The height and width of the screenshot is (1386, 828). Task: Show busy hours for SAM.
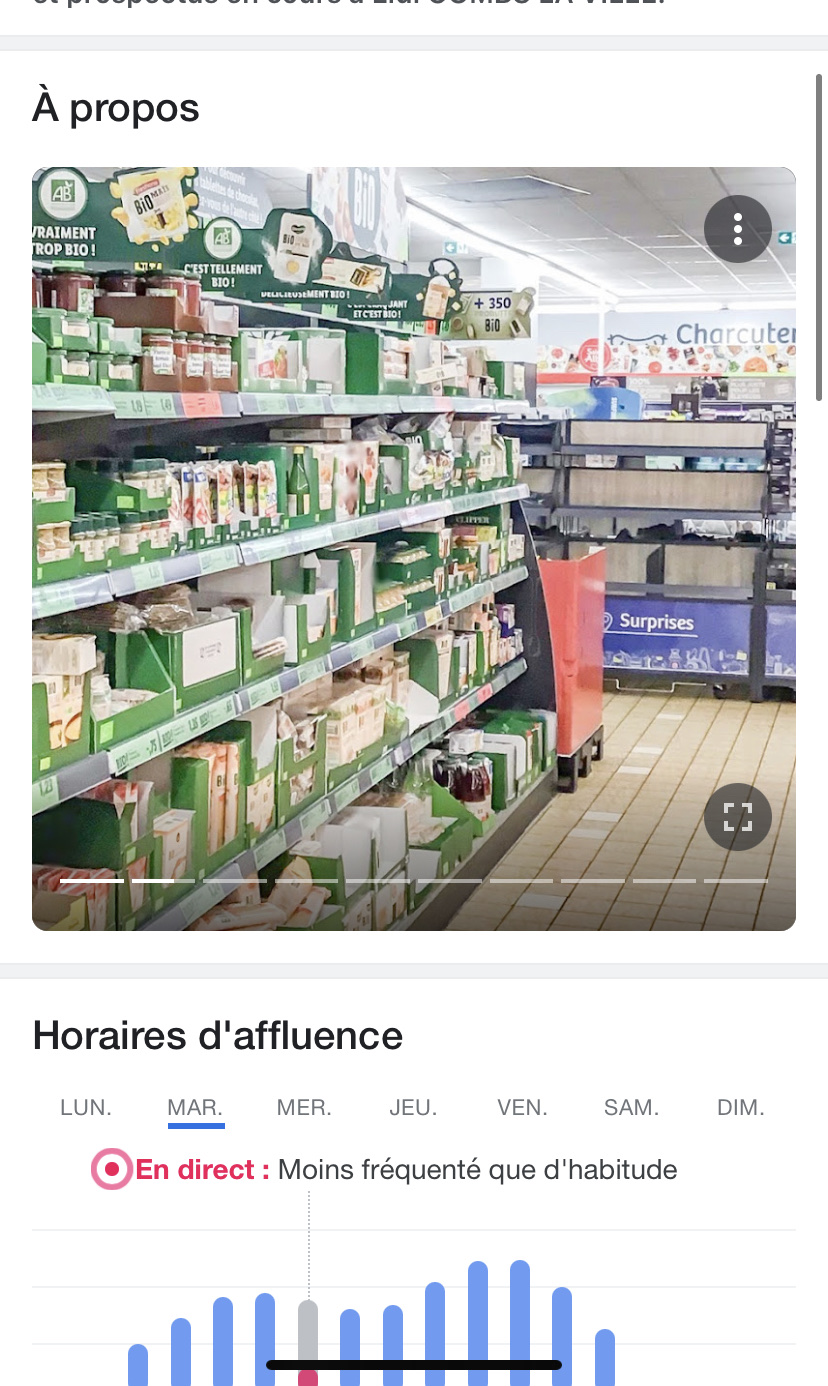631,1108
